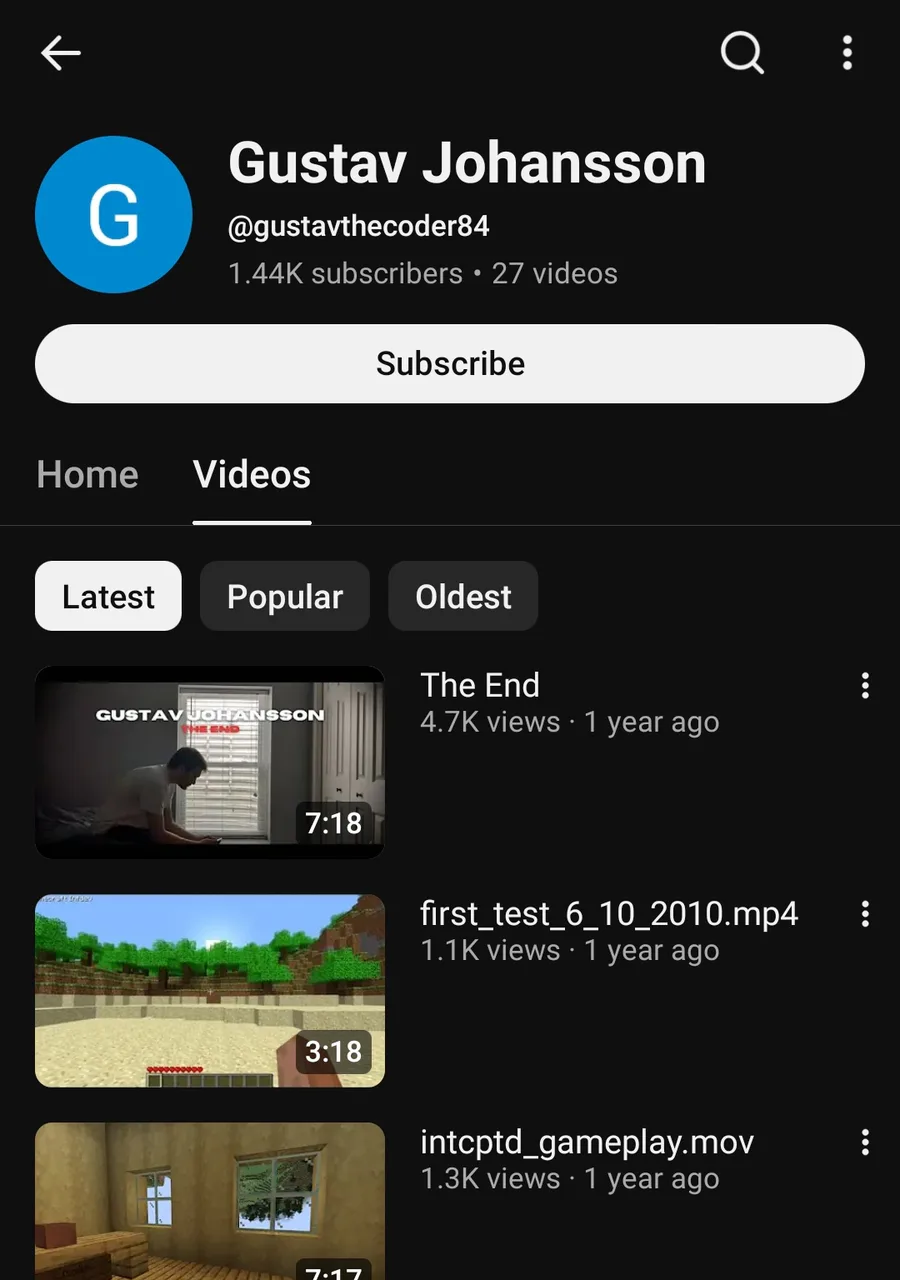
Task: Play intcptd_gameplay.mov video
Action: pyautogui.click(x=210, y=1200)
